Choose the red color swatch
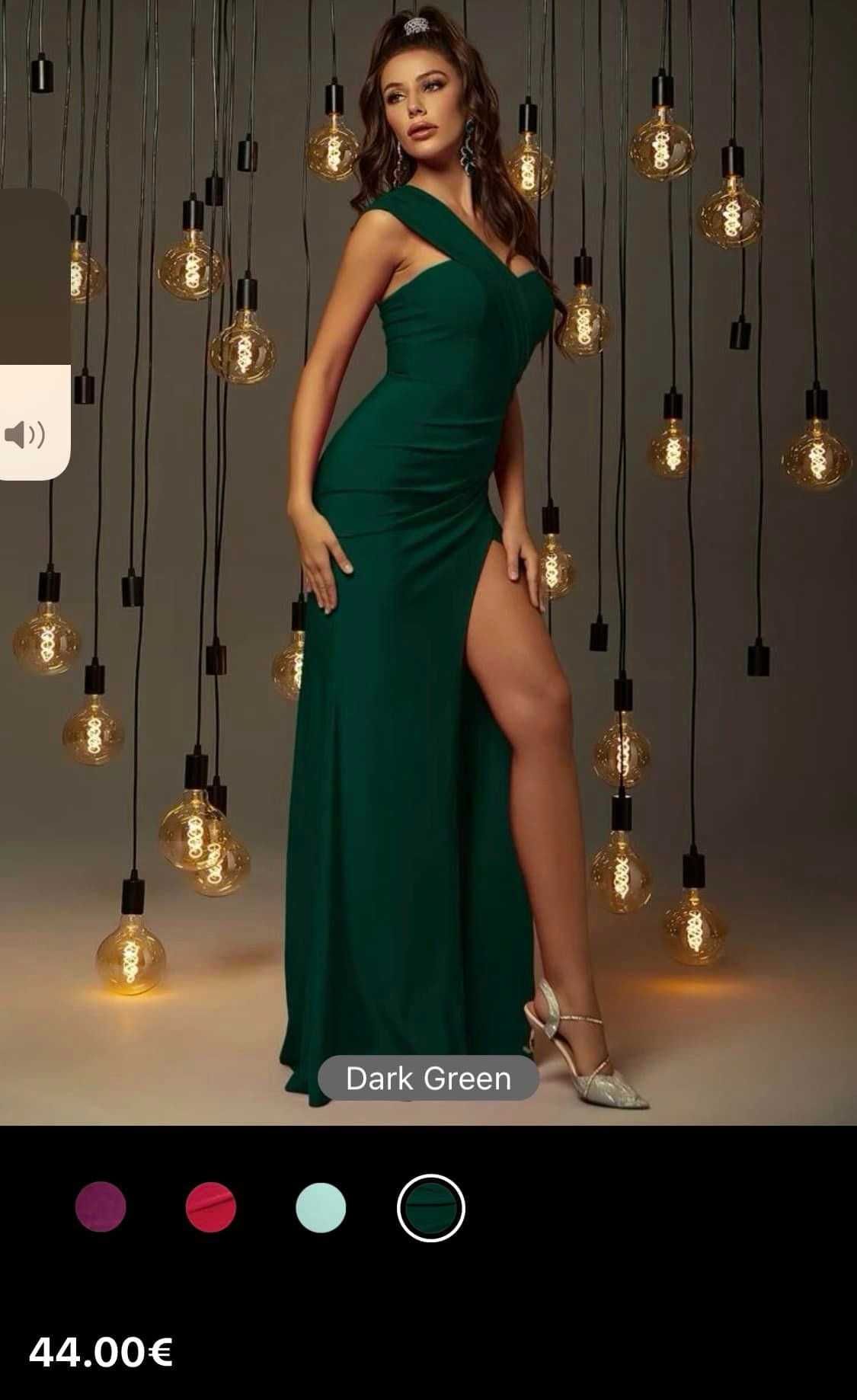The width and height of the screenshot is (857, 1400). 211,1207
